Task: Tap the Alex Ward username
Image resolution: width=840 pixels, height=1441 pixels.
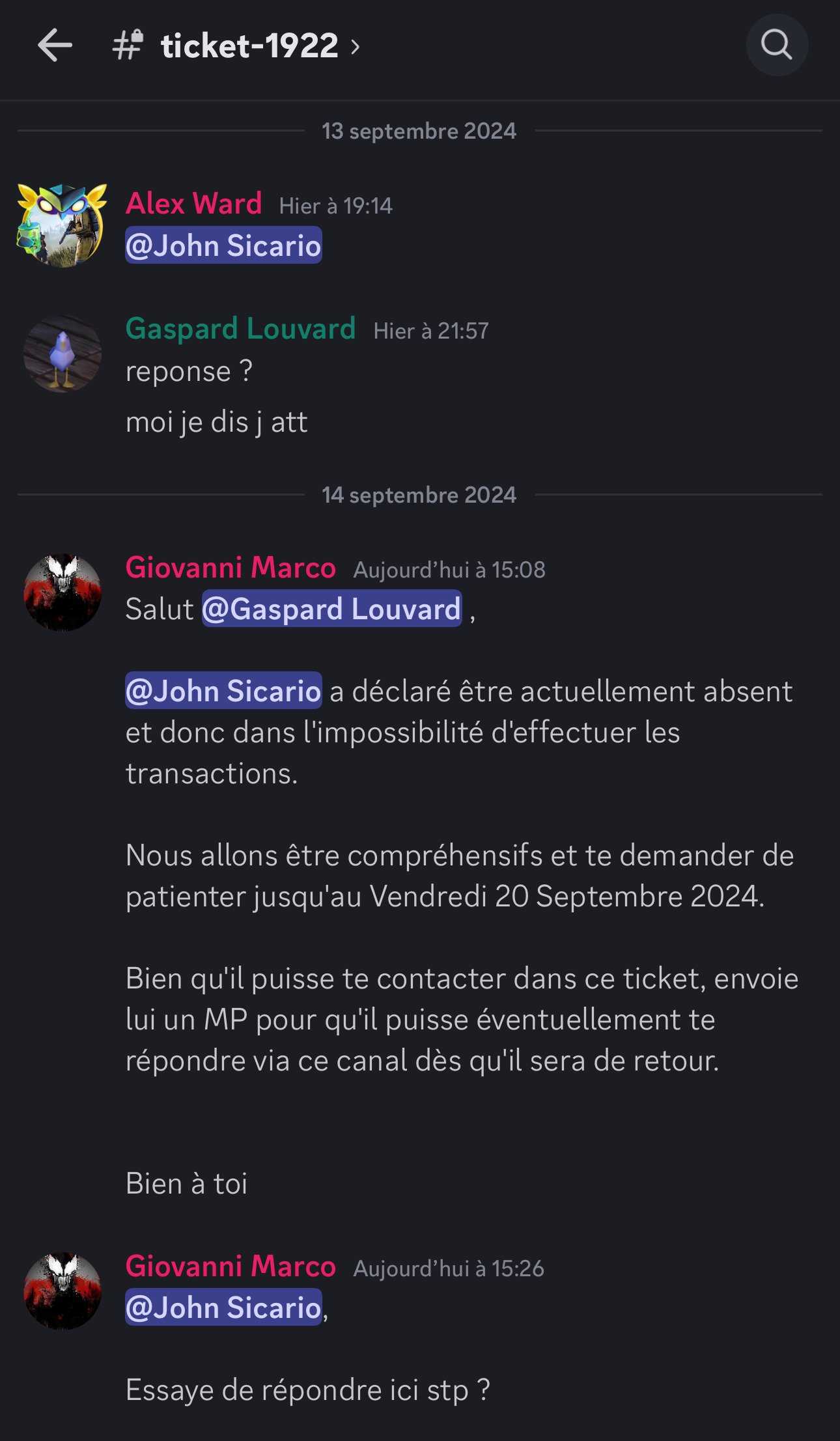Action: pyautogui.click(x=193, y=203)
